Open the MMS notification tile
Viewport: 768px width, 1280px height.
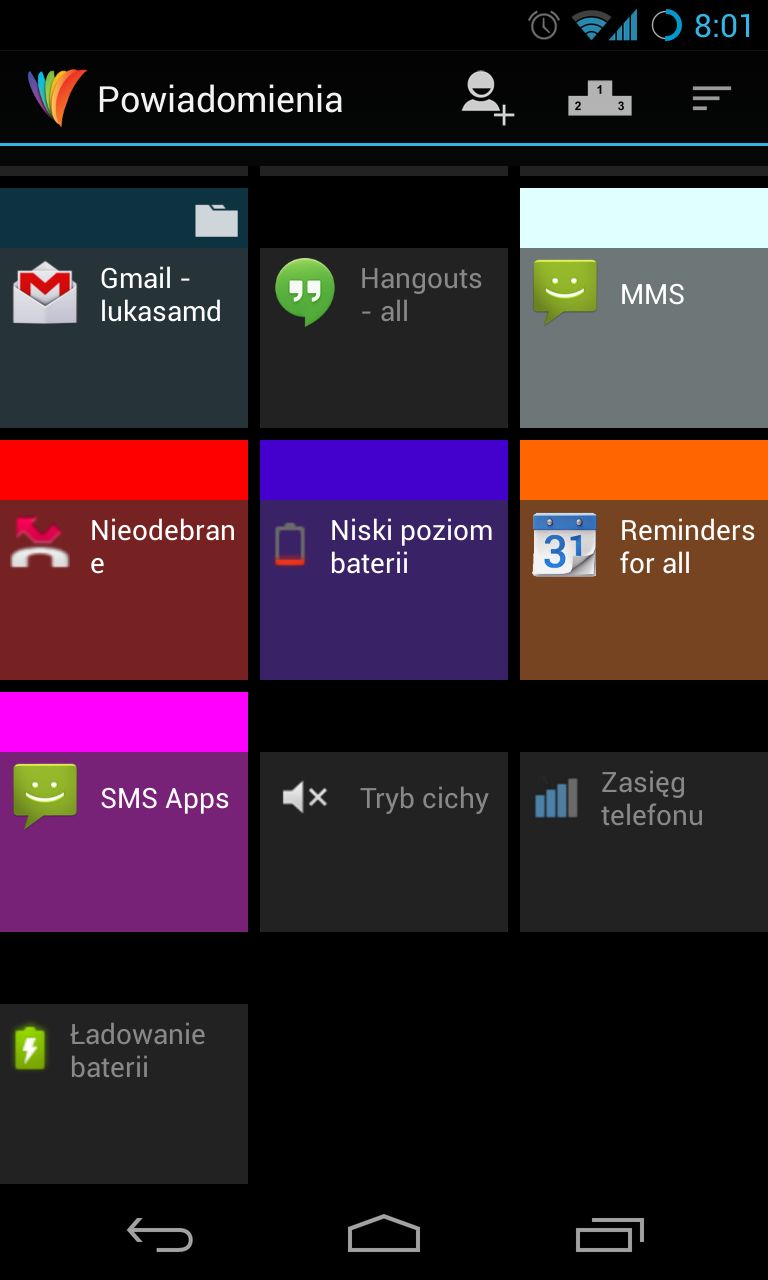[x=644, y=308]
